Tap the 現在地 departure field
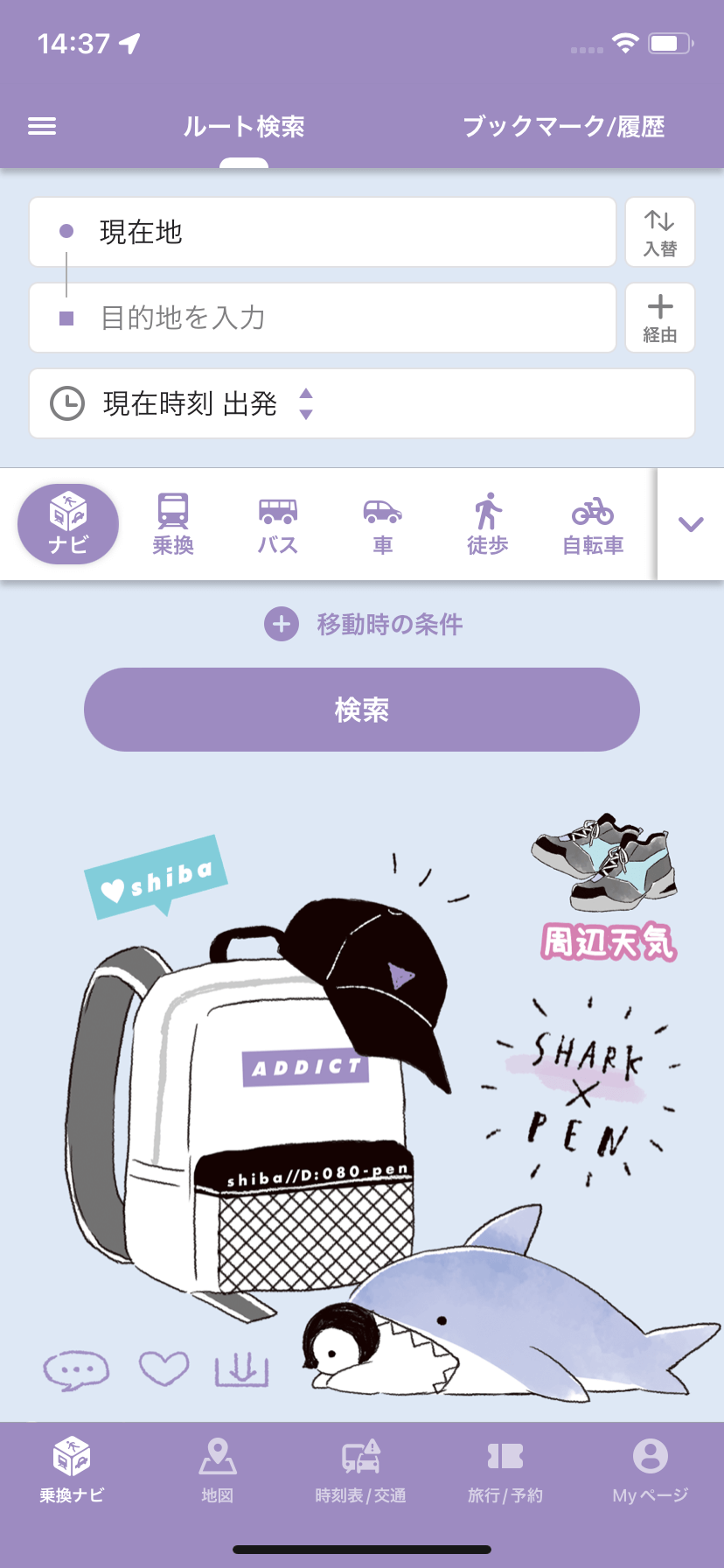The image size is (724, 1568). click(x=322, y=232)
